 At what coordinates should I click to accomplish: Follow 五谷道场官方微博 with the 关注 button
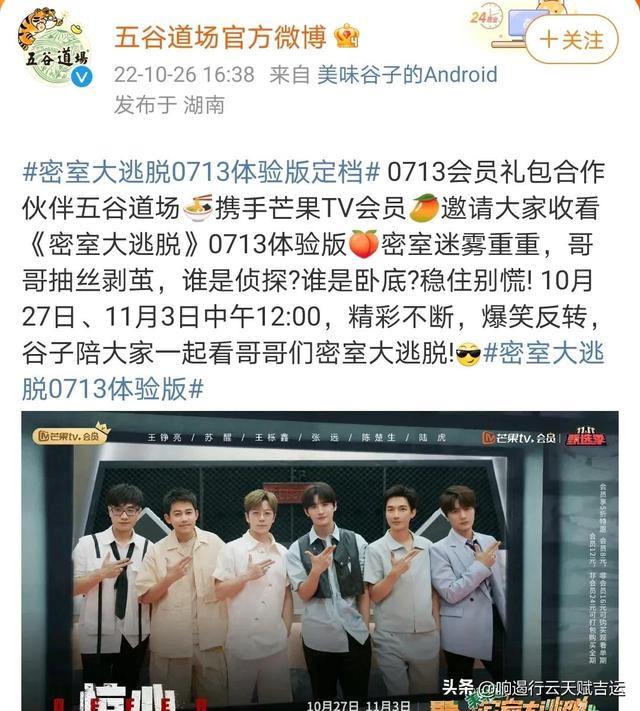pos(572,40)
